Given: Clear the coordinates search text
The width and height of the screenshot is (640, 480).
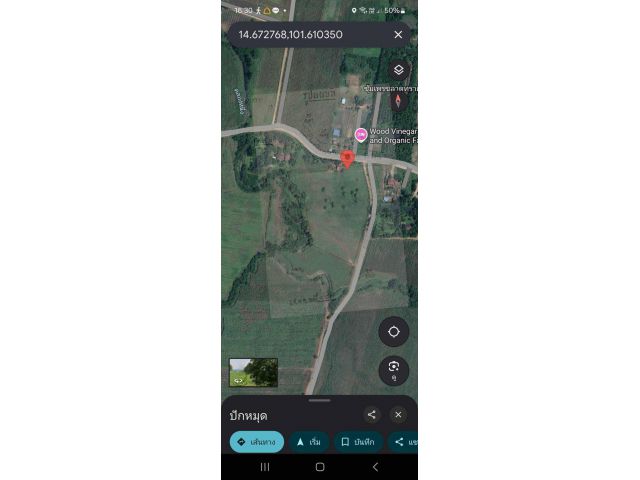Looking at the screenshot, I should click(x=398, y=34).
